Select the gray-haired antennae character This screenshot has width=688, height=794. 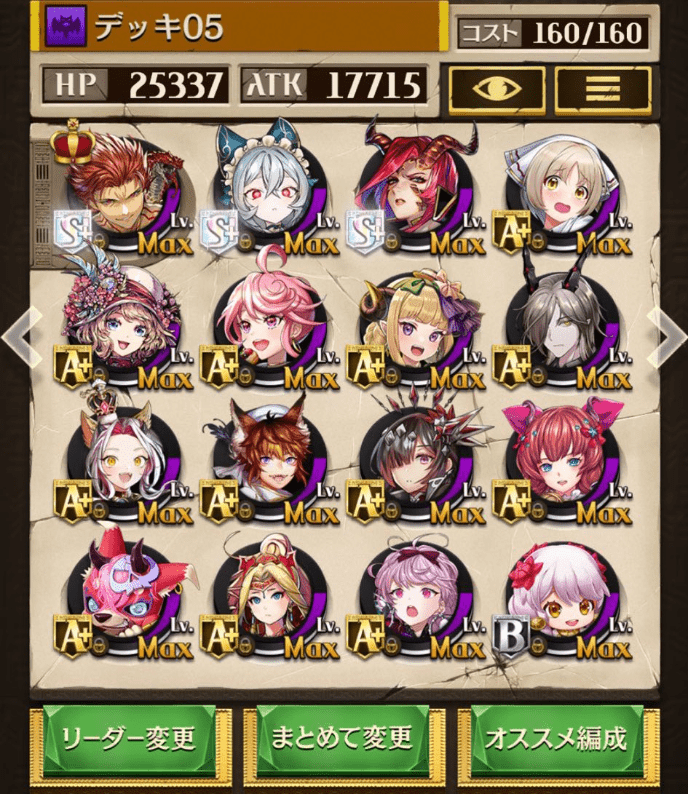(x=559, y=325)
